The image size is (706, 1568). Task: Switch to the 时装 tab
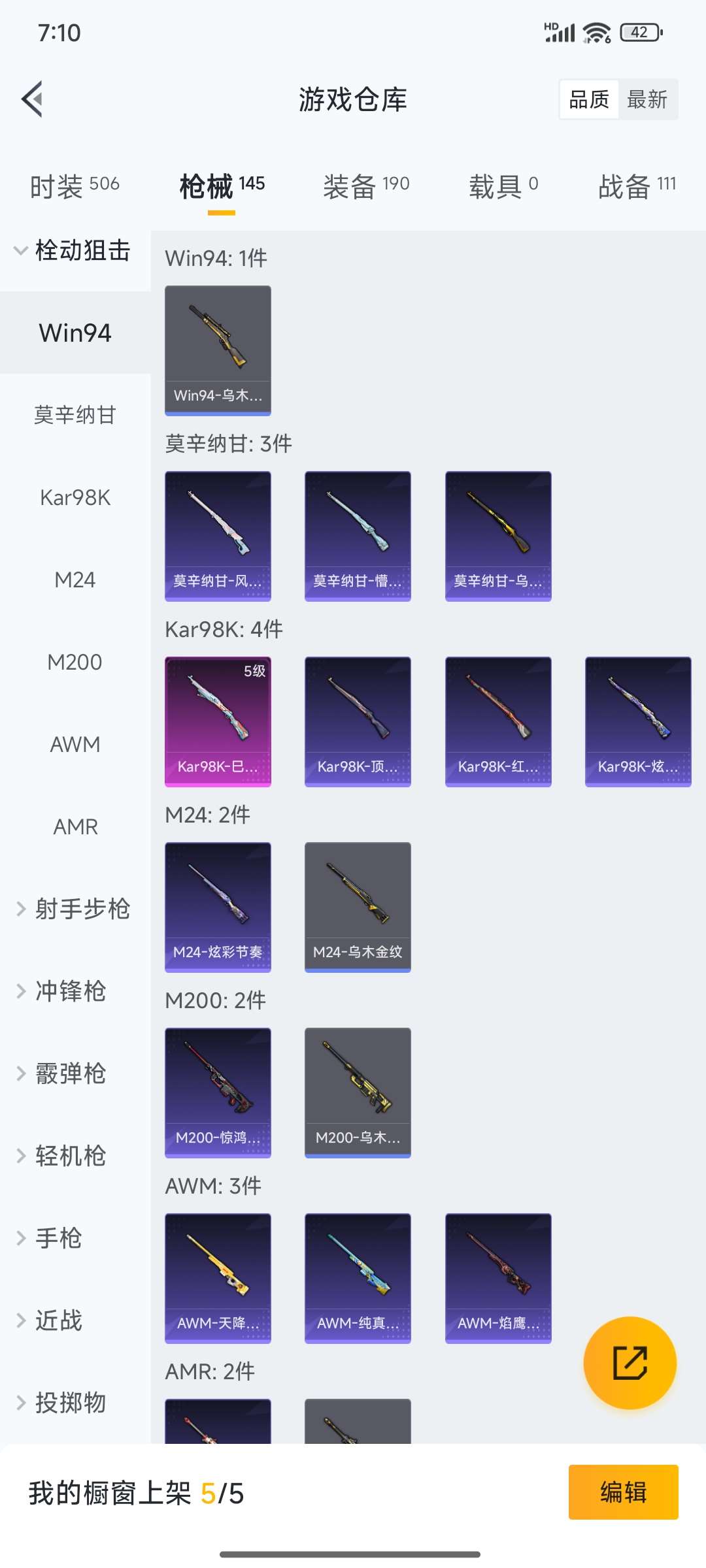coord(73,184)
